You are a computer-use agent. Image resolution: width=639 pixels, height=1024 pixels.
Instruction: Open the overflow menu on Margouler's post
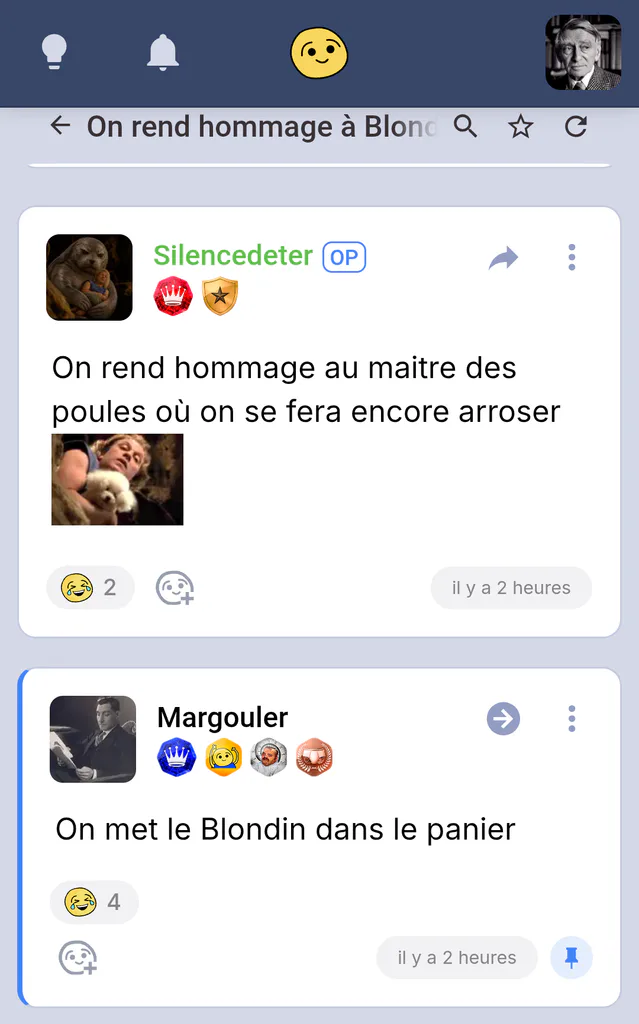(x=572, y=718)
